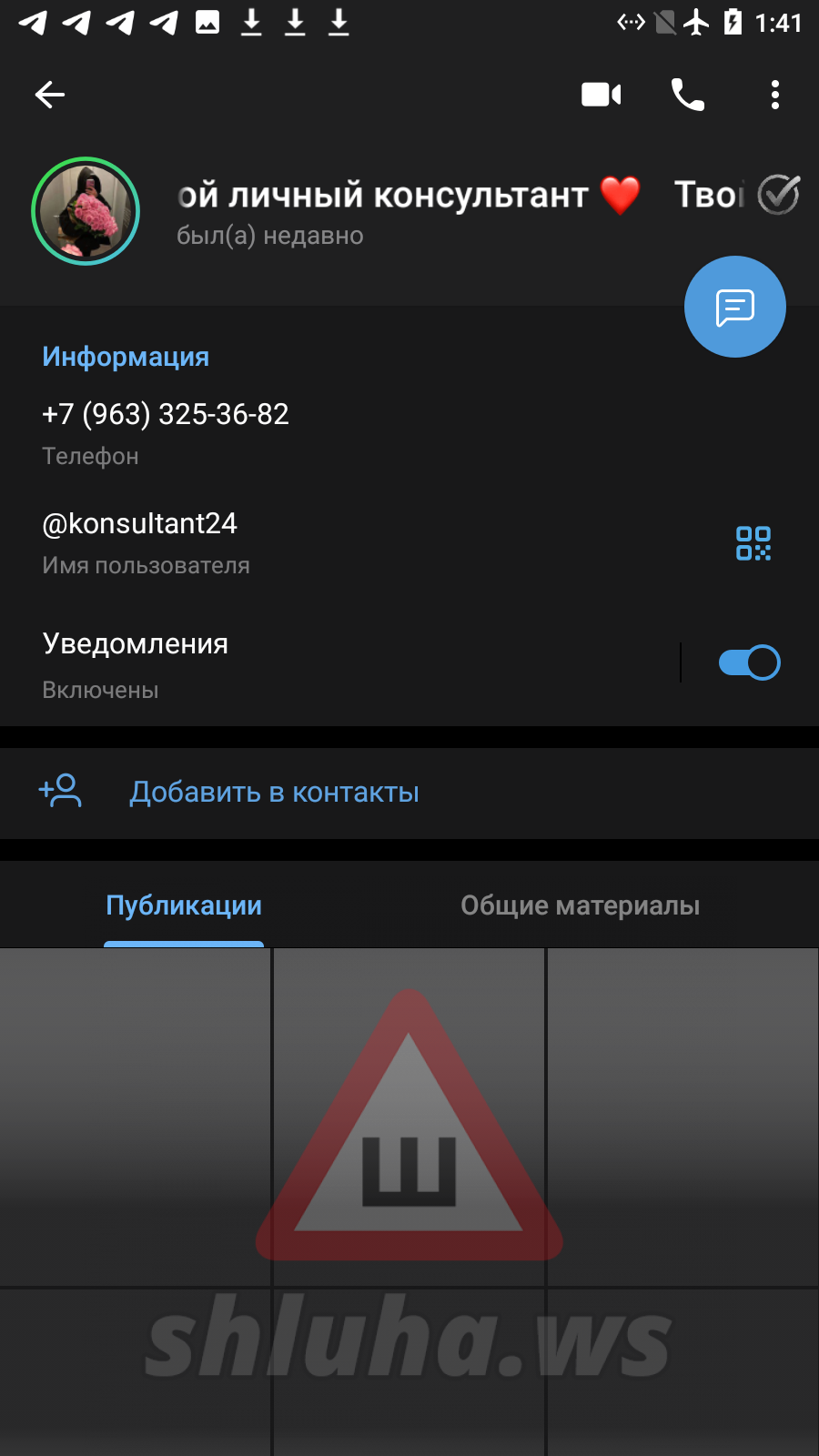Switch to the Общие материалы tab
The height and width of the screenshot is (1456, 819).
pyautogui.click(x=580, y=905)
